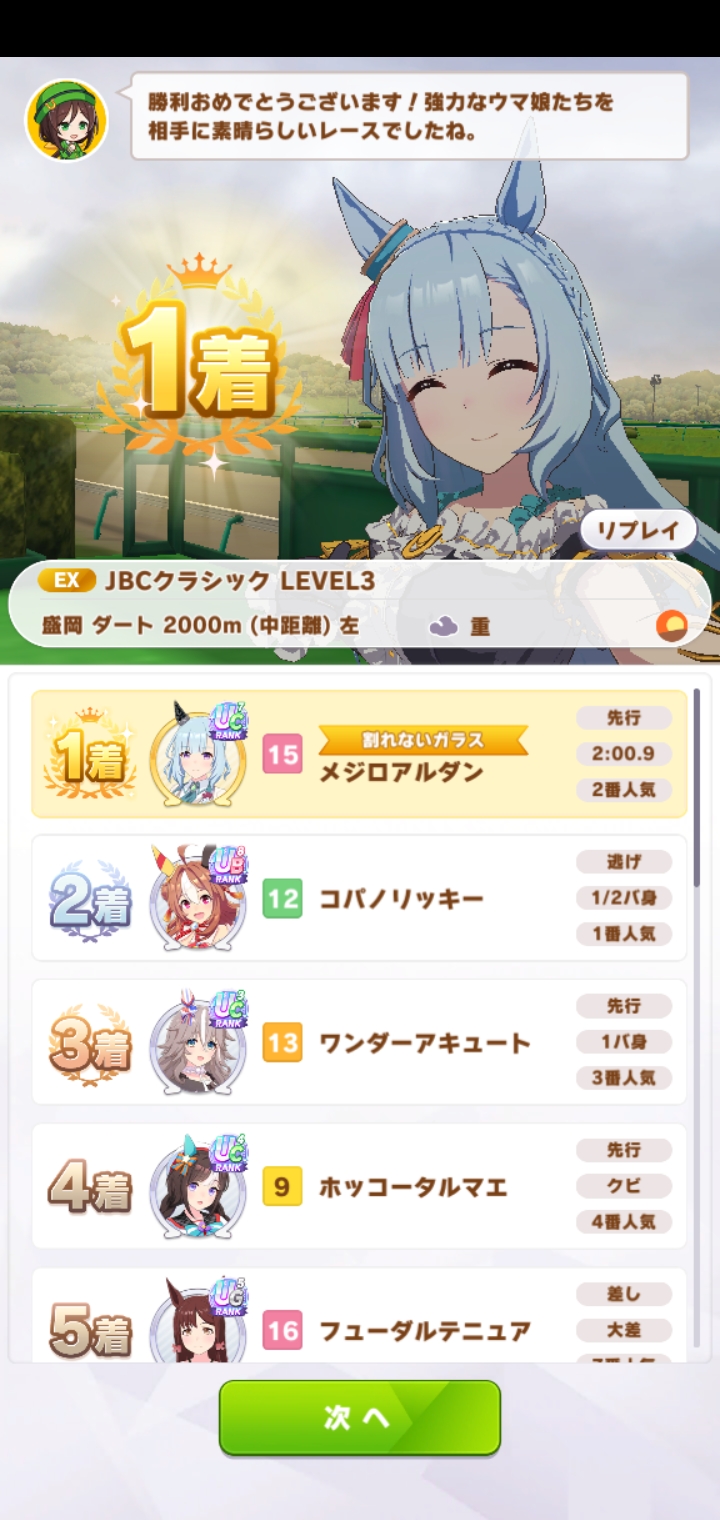Screen dimensions: 720x1520
Task: Select ワンダーアキュート's third place result row
Action: pos(359,1042)
